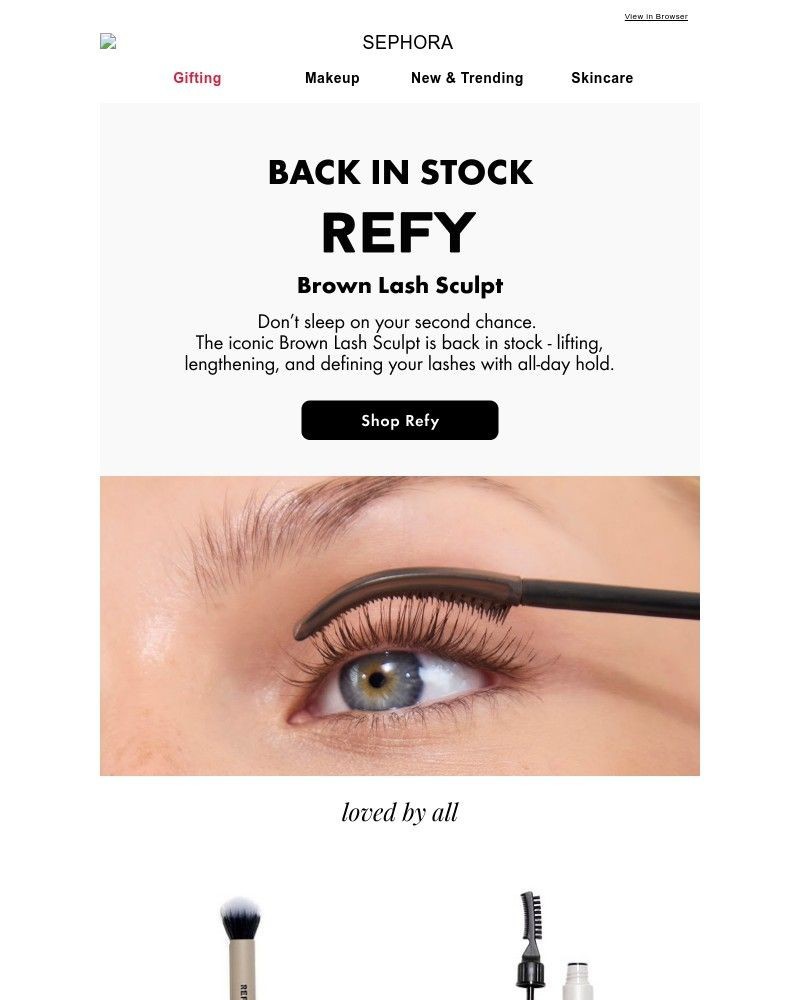The width and height of the screenshot is (800, 1000).
Task: Click the loved by all text
Action: click(x=400, y=811)
